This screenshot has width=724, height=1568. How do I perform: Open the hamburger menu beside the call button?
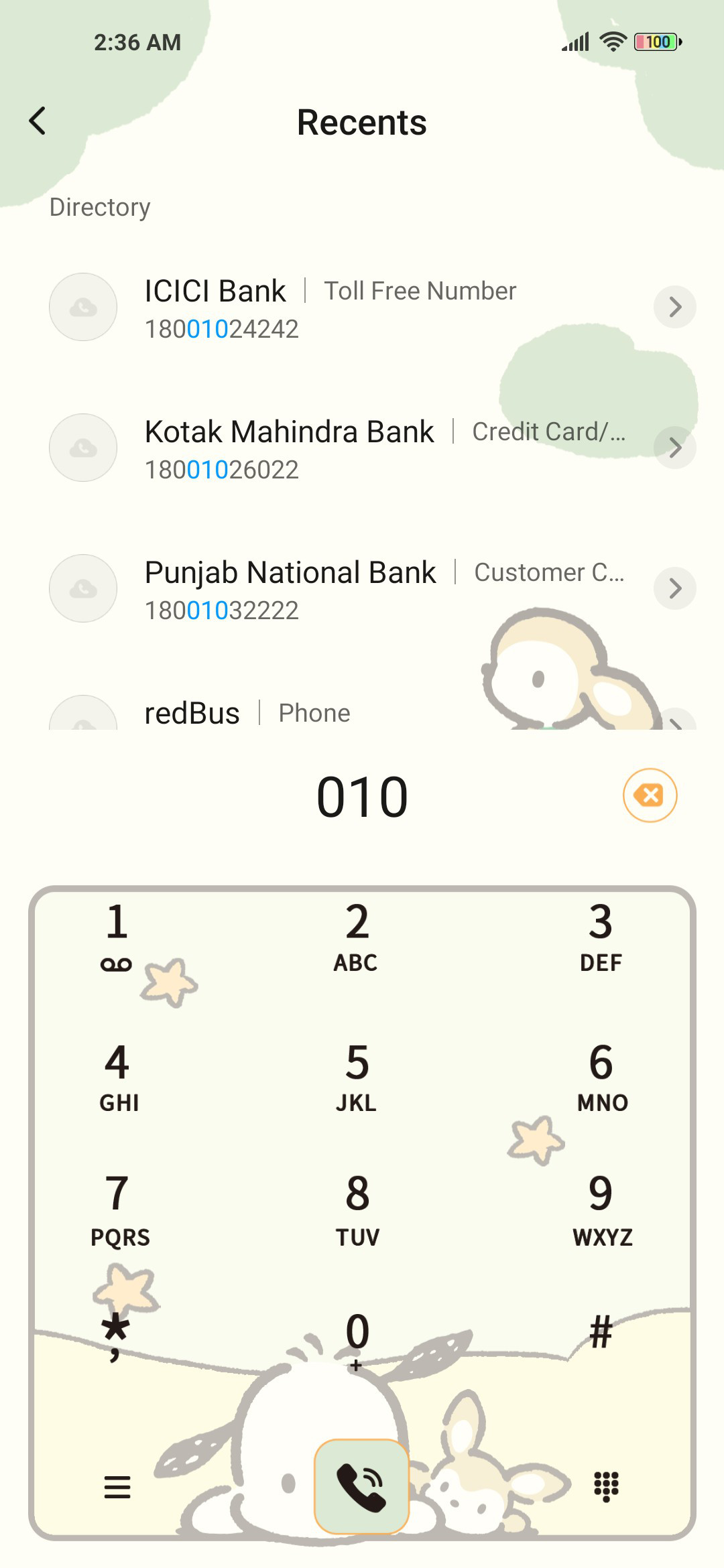(117, 1487)
